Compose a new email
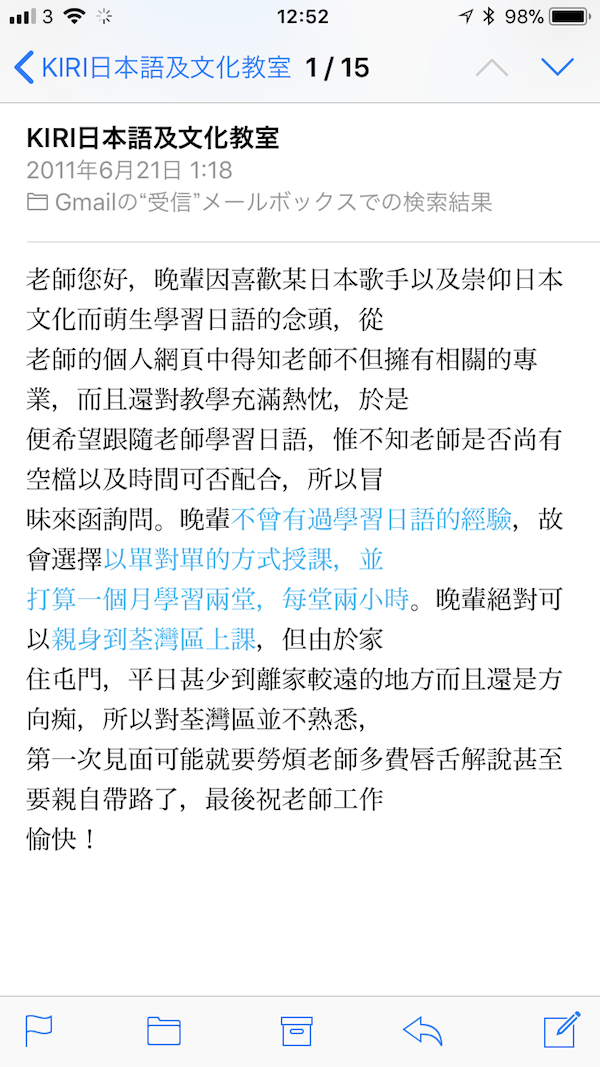 tap(562, 1029)
